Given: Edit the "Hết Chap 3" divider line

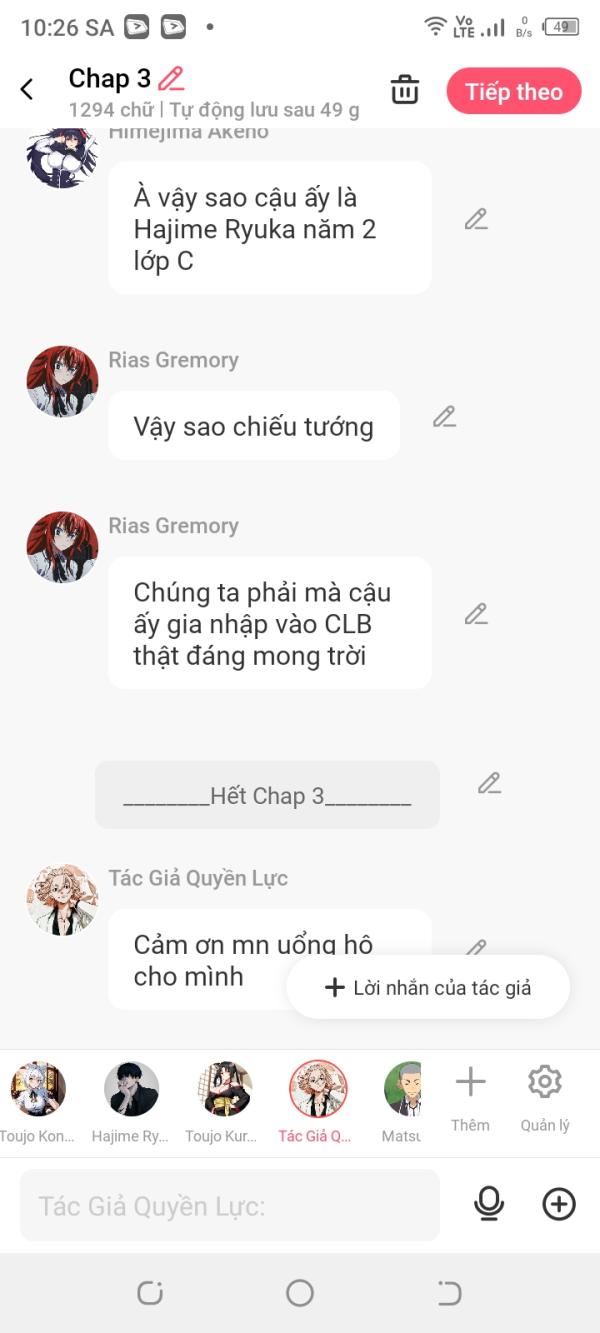Looking at the screenshot, I should (489, 783).
